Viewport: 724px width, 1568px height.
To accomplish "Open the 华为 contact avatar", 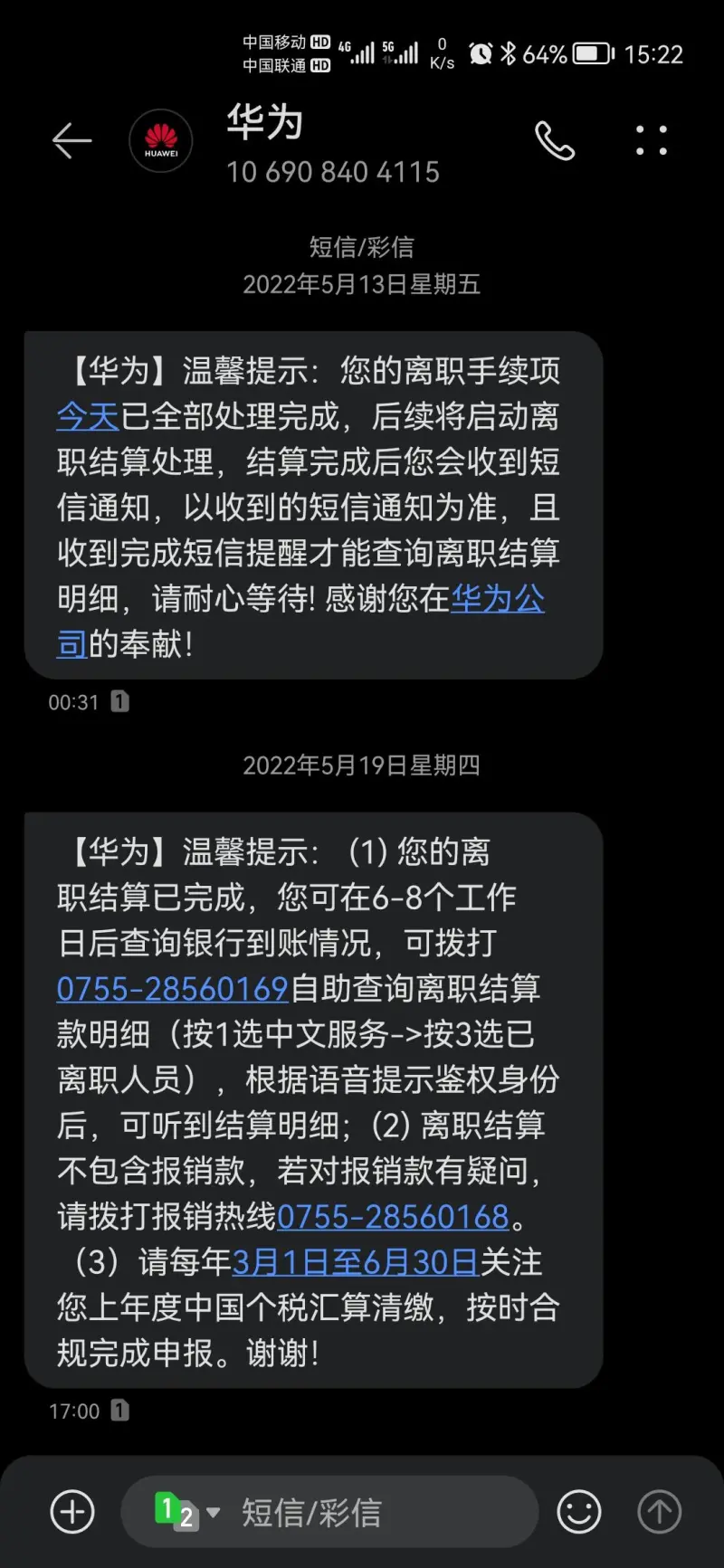I will coord(161,141).
